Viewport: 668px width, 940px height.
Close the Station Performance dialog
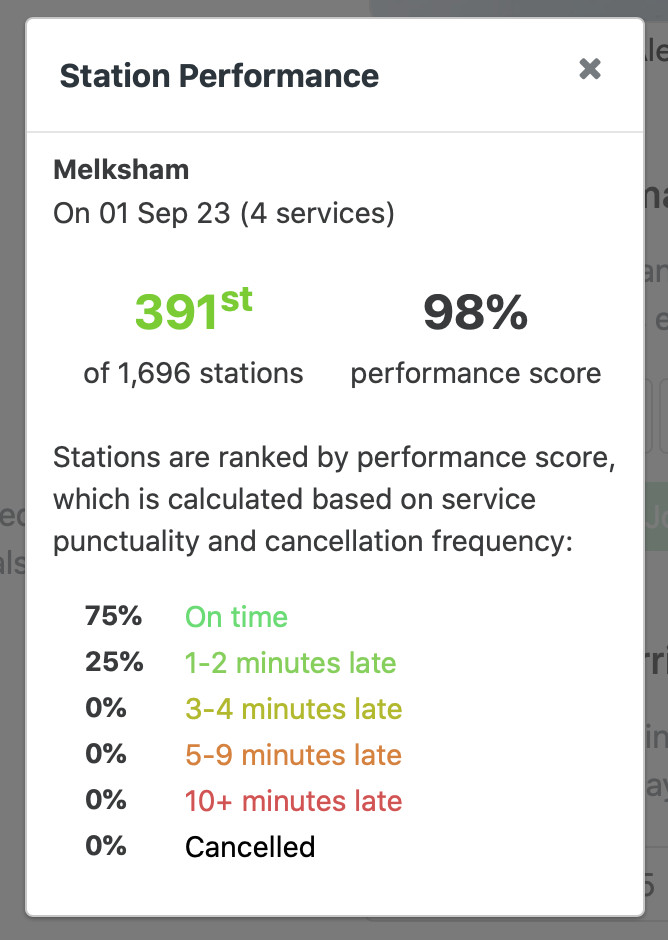[590, 69]
